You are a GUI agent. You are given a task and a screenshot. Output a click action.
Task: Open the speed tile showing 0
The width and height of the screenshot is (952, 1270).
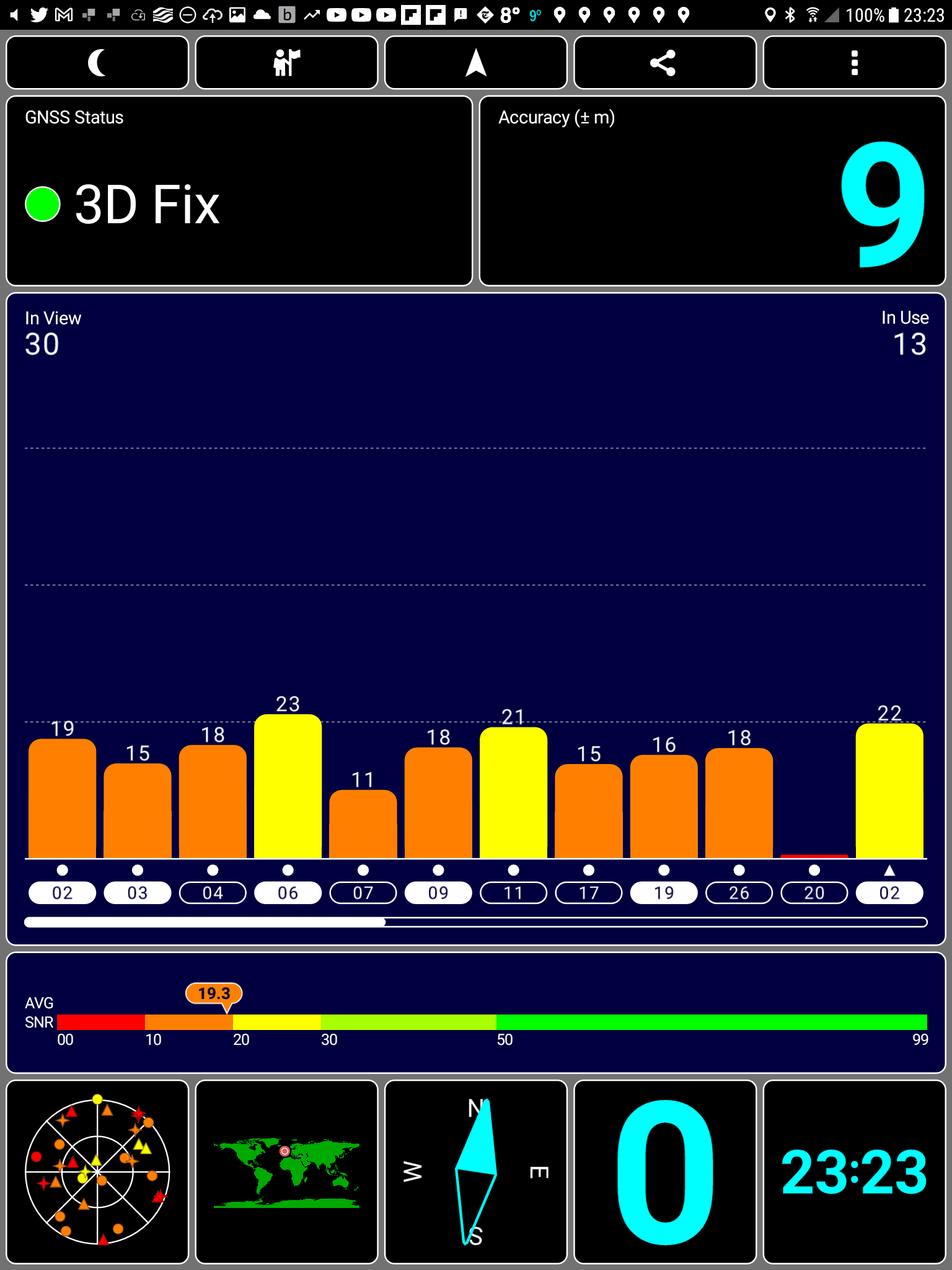664,1171
